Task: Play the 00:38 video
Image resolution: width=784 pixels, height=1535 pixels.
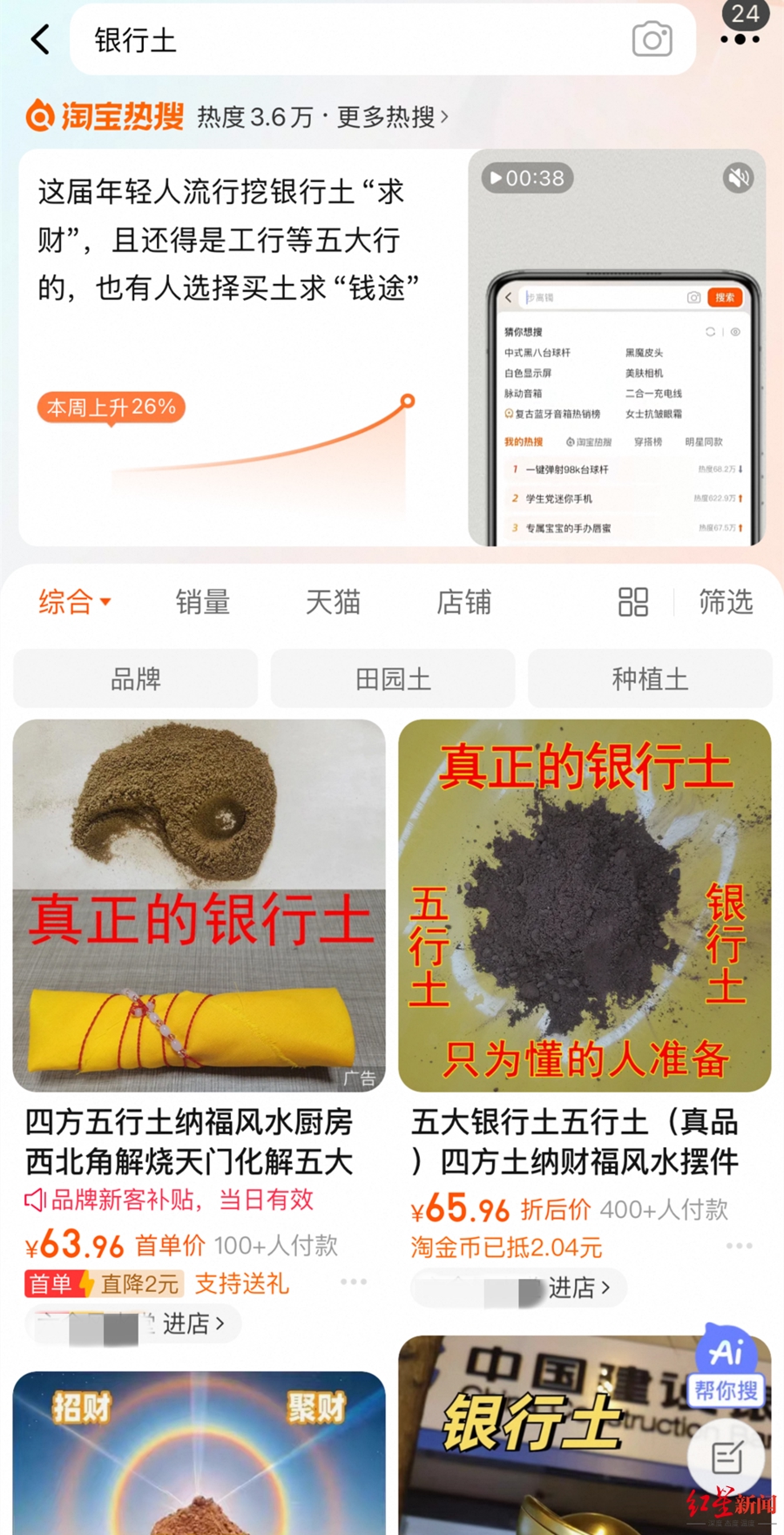Action: click(x=526, y=178)
